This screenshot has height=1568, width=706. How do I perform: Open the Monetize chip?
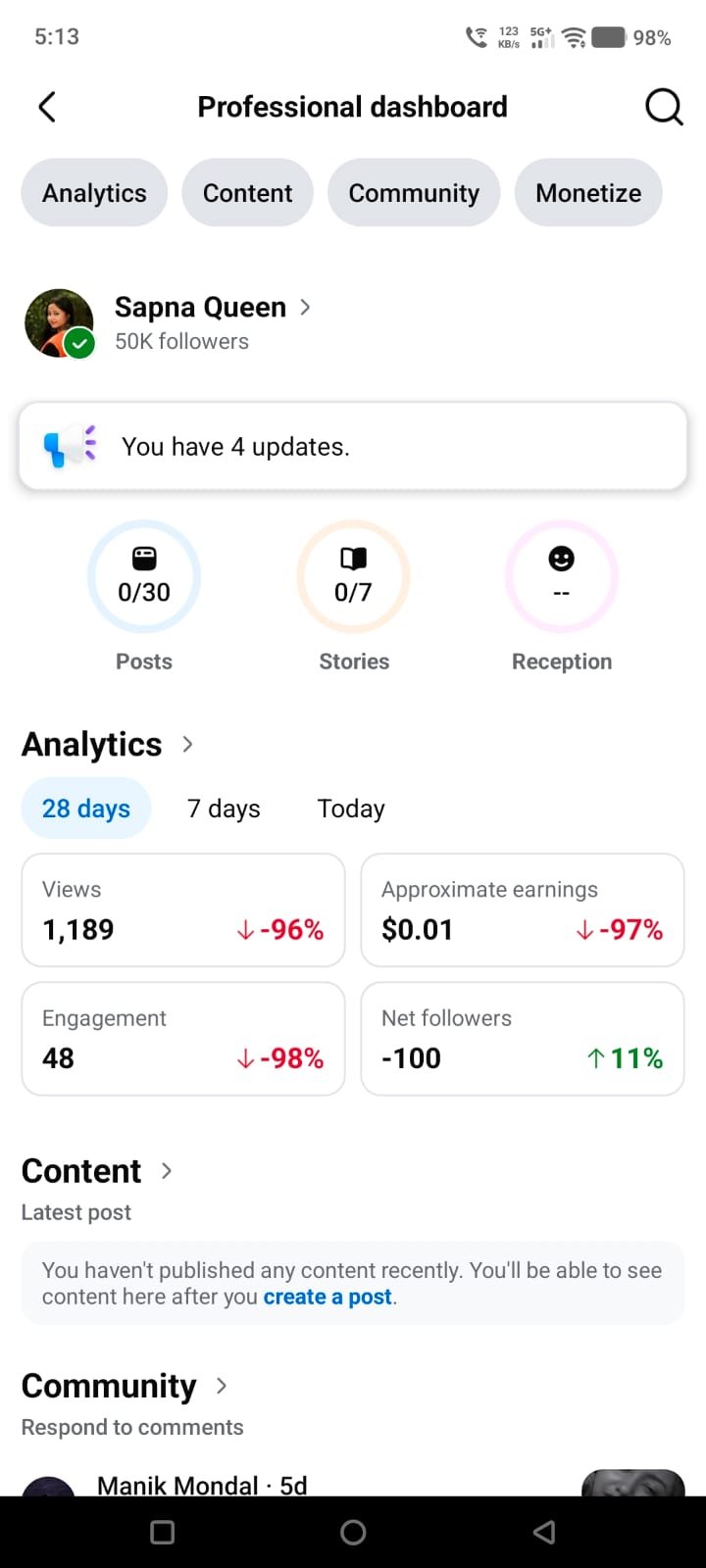(x=588, y=193)
